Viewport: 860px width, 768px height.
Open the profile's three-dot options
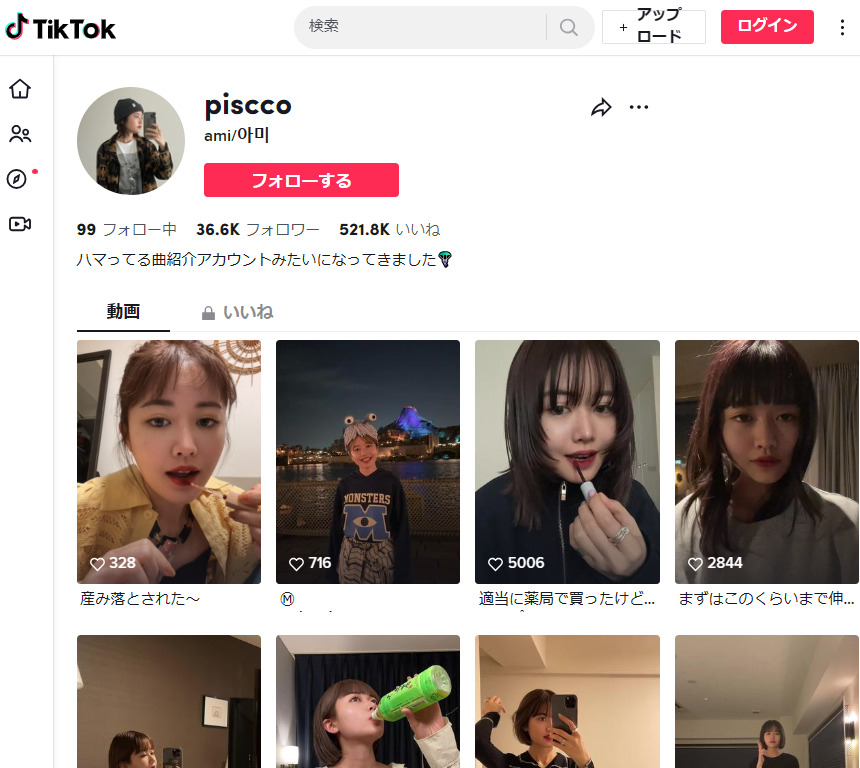pyautogui.click(x=639, y=108)
